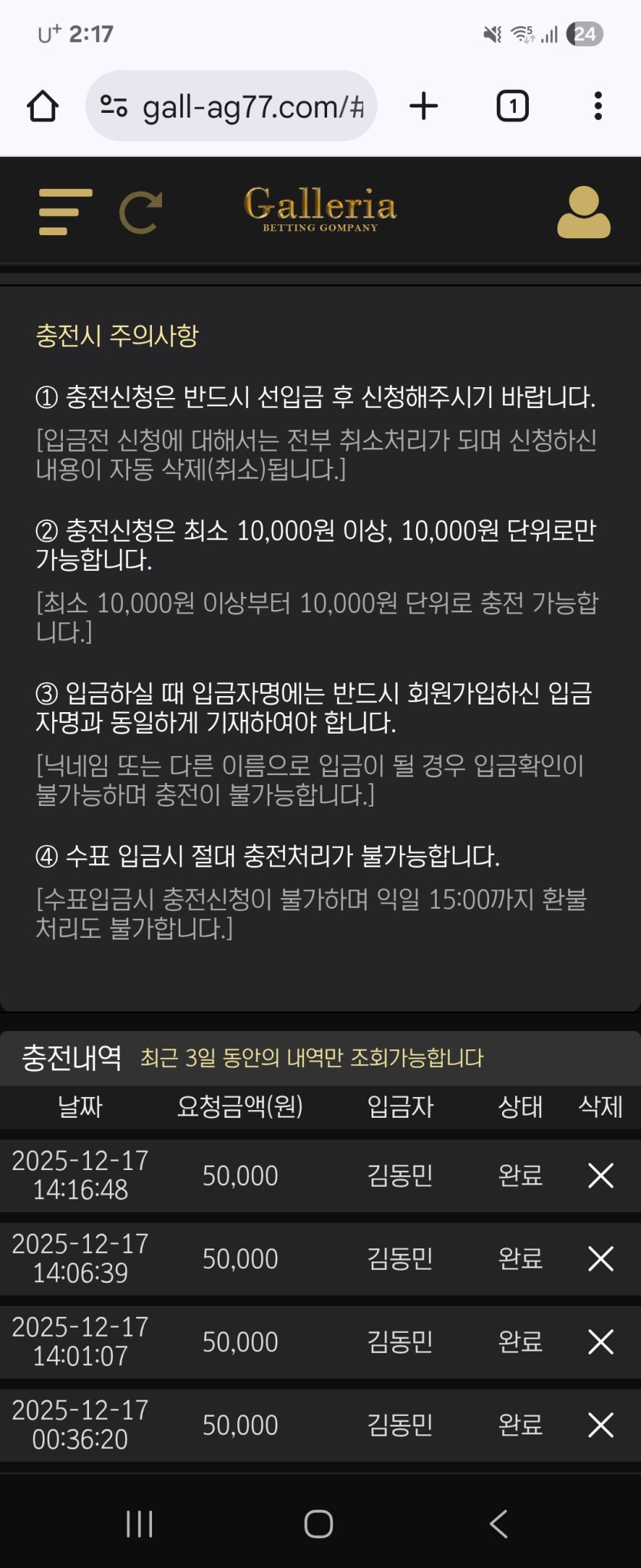Delete the 14:16:48 charge record
641x1568 pixels.
click(600, 1175)
